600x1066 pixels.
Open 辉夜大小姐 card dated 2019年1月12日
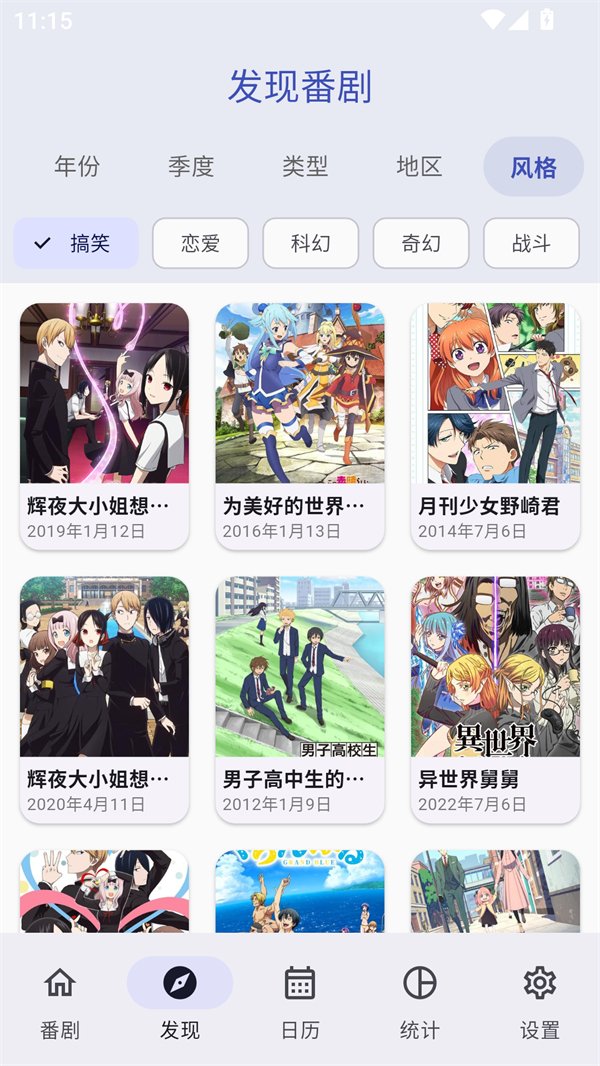click(x=105, y=426)
